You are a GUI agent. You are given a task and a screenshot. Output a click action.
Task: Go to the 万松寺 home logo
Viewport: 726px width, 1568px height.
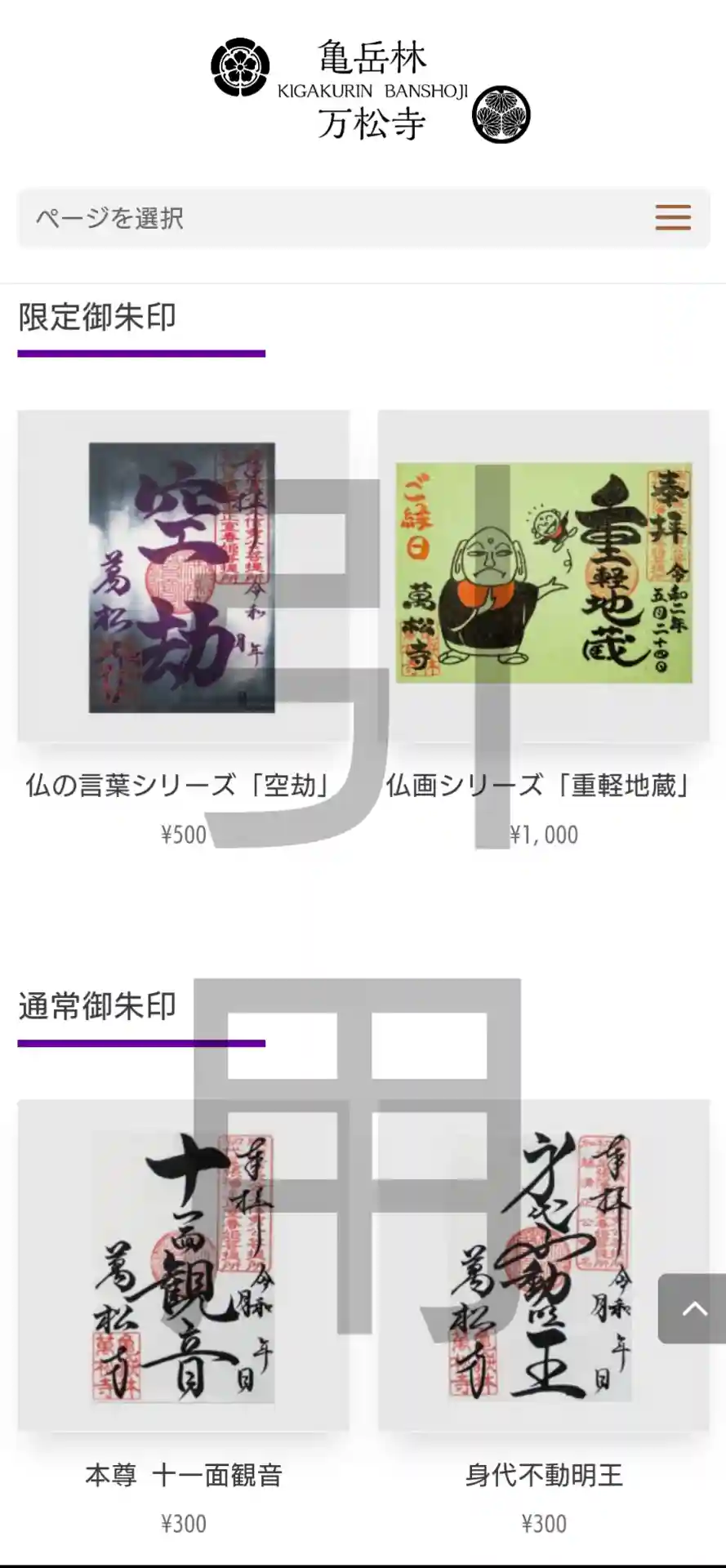point(371,91)
